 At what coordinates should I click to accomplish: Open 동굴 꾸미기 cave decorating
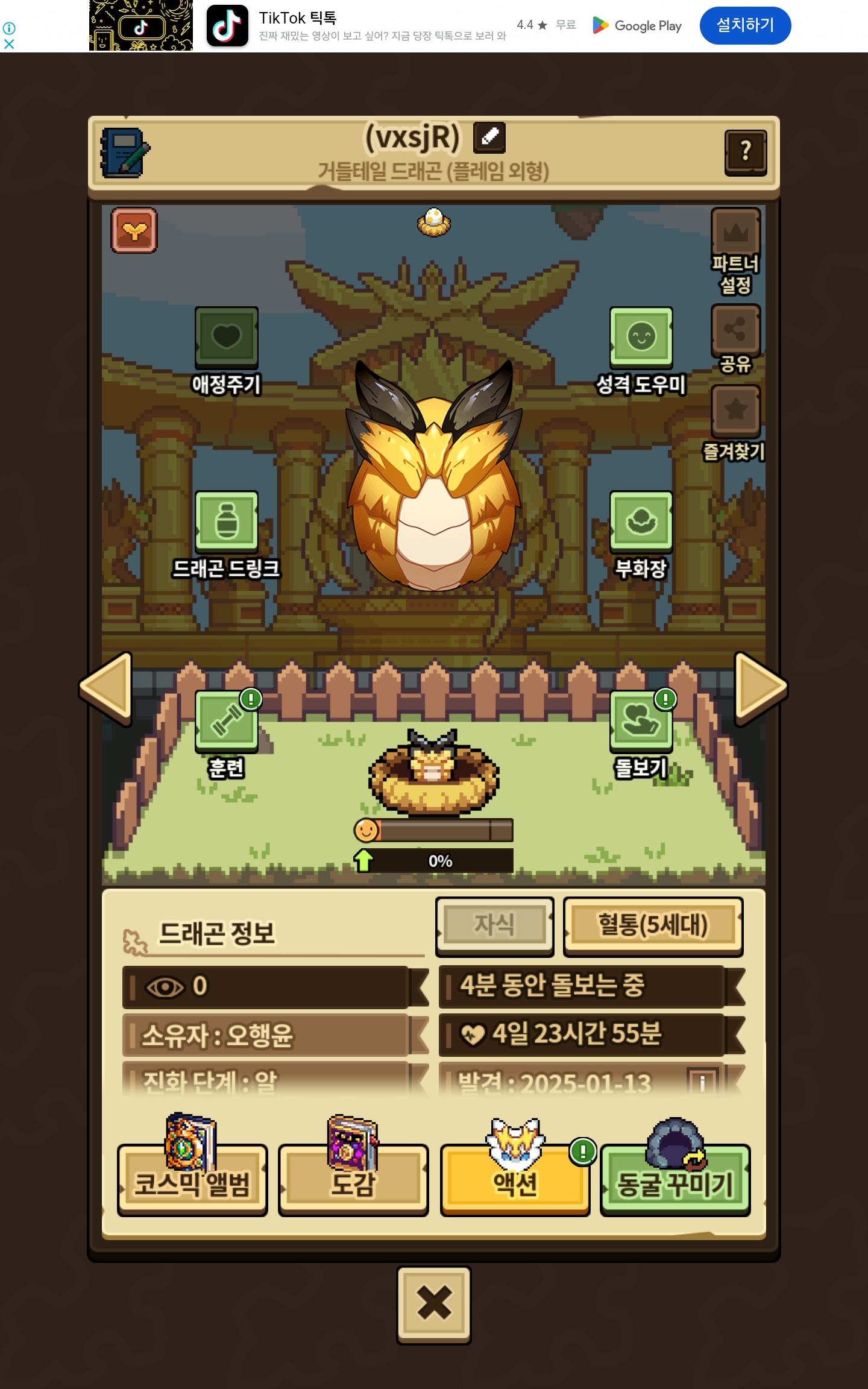[x=675, y=1180]
